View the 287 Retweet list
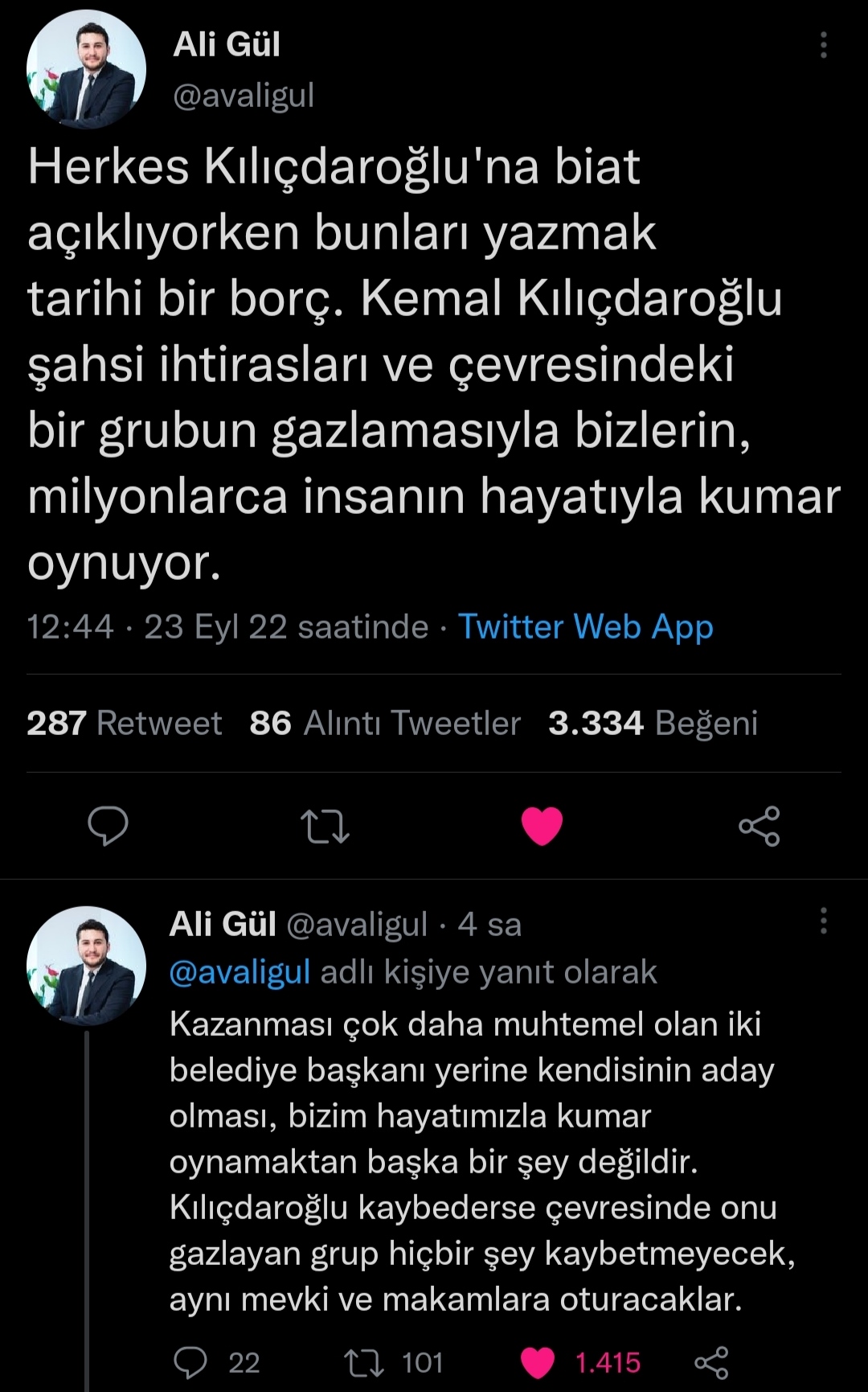 (x=124, y=723)
